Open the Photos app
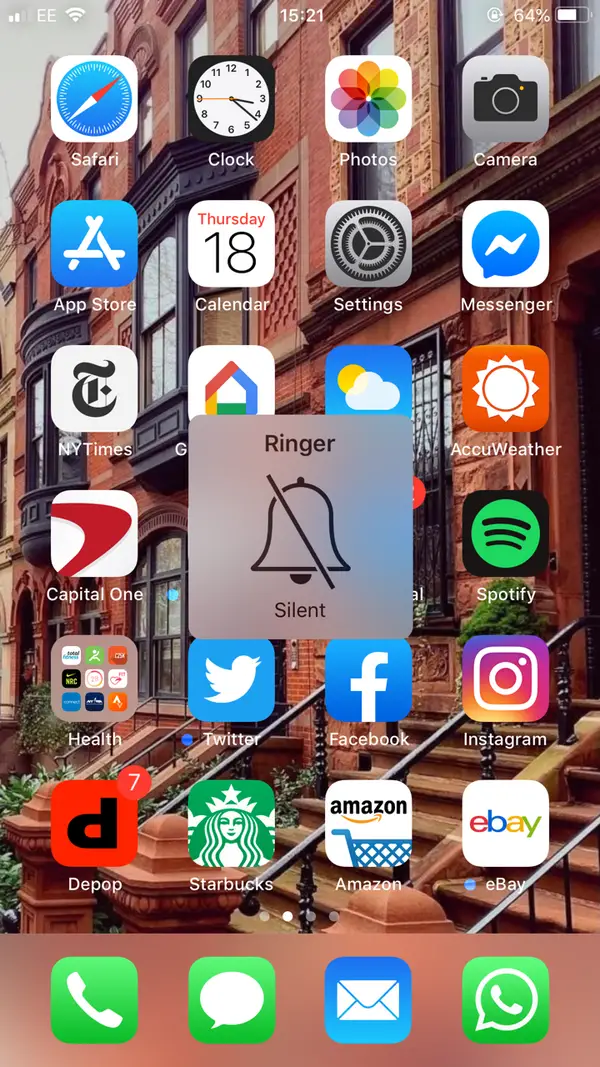This screenshot has height=1067, width=600. (x=368, y=99)
